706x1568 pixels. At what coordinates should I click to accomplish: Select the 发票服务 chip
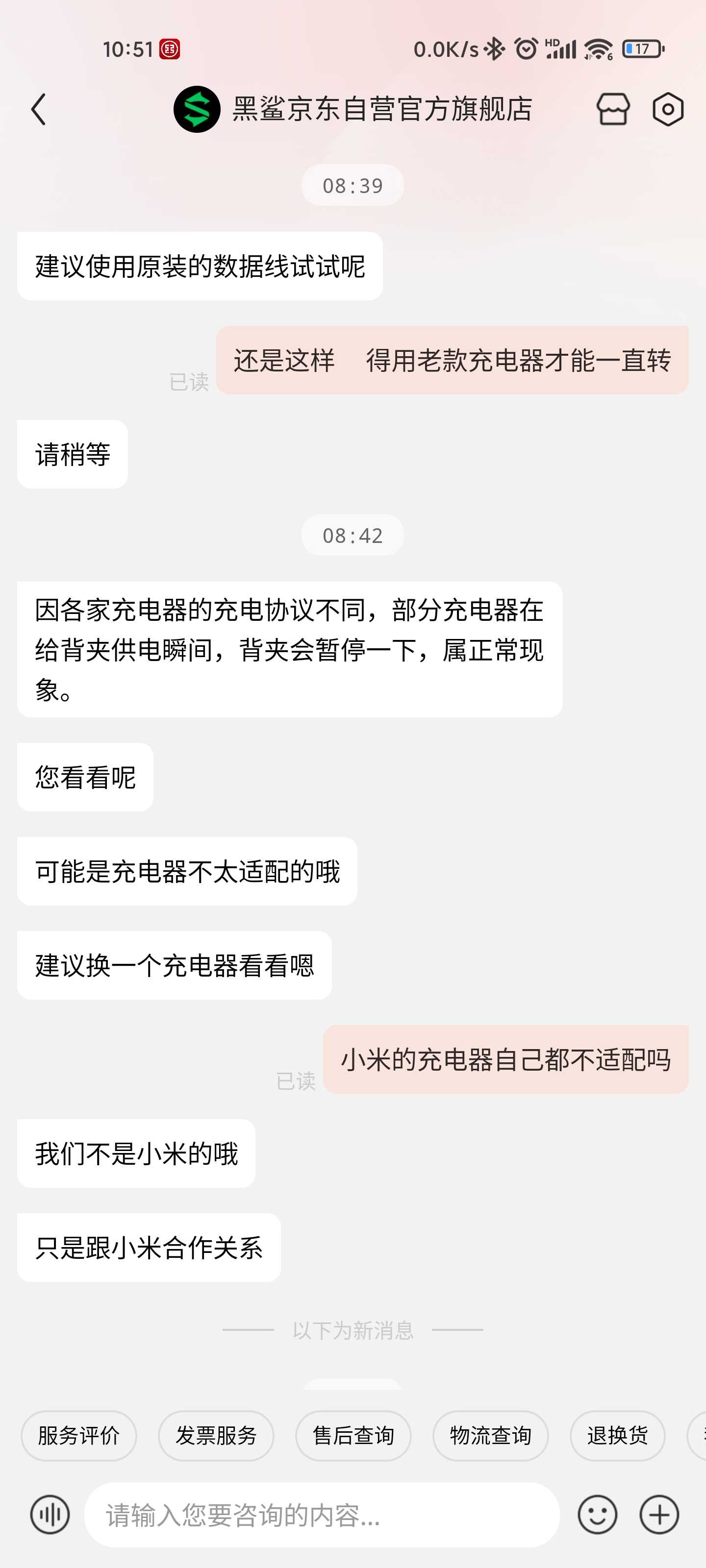(x=216, y=1435)
